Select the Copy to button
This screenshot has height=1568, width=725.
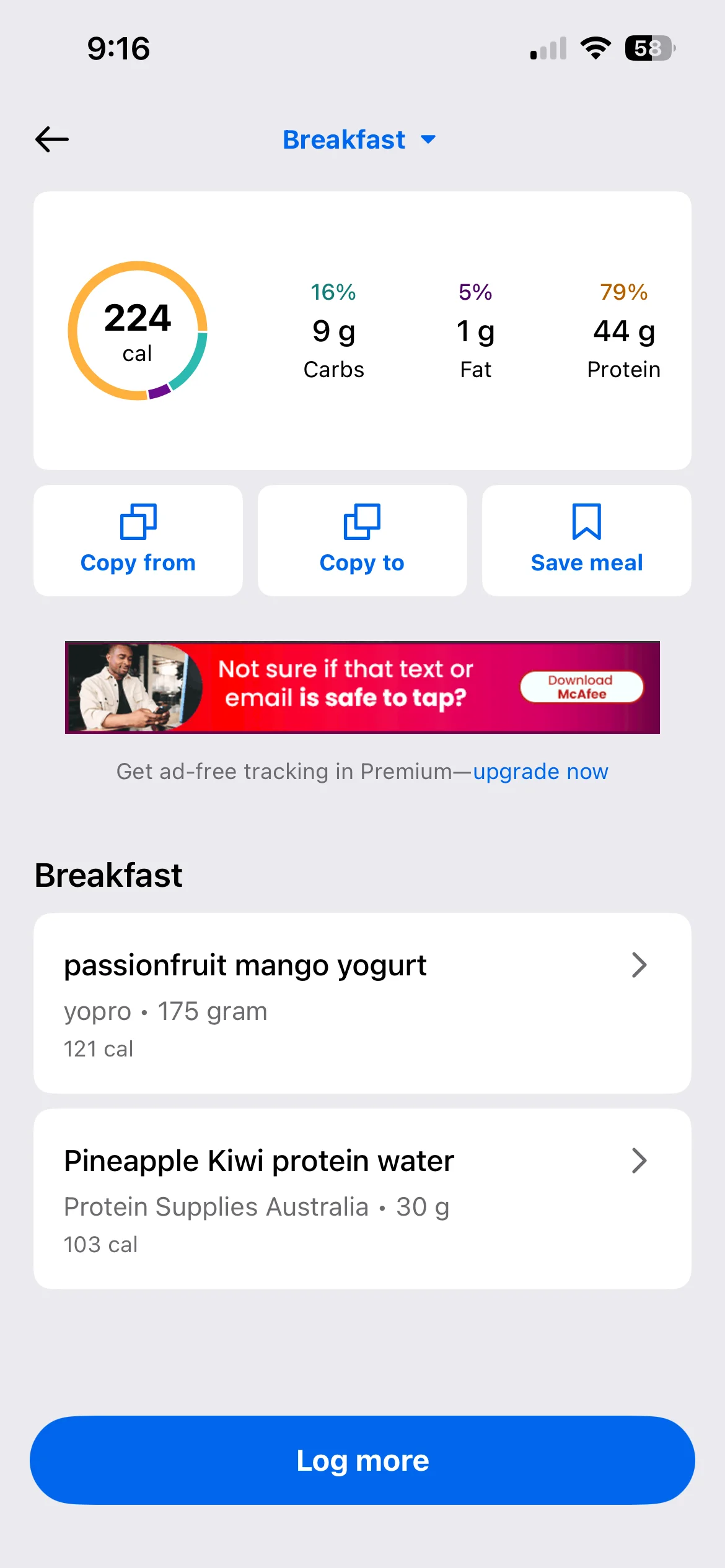click(362, 541)
